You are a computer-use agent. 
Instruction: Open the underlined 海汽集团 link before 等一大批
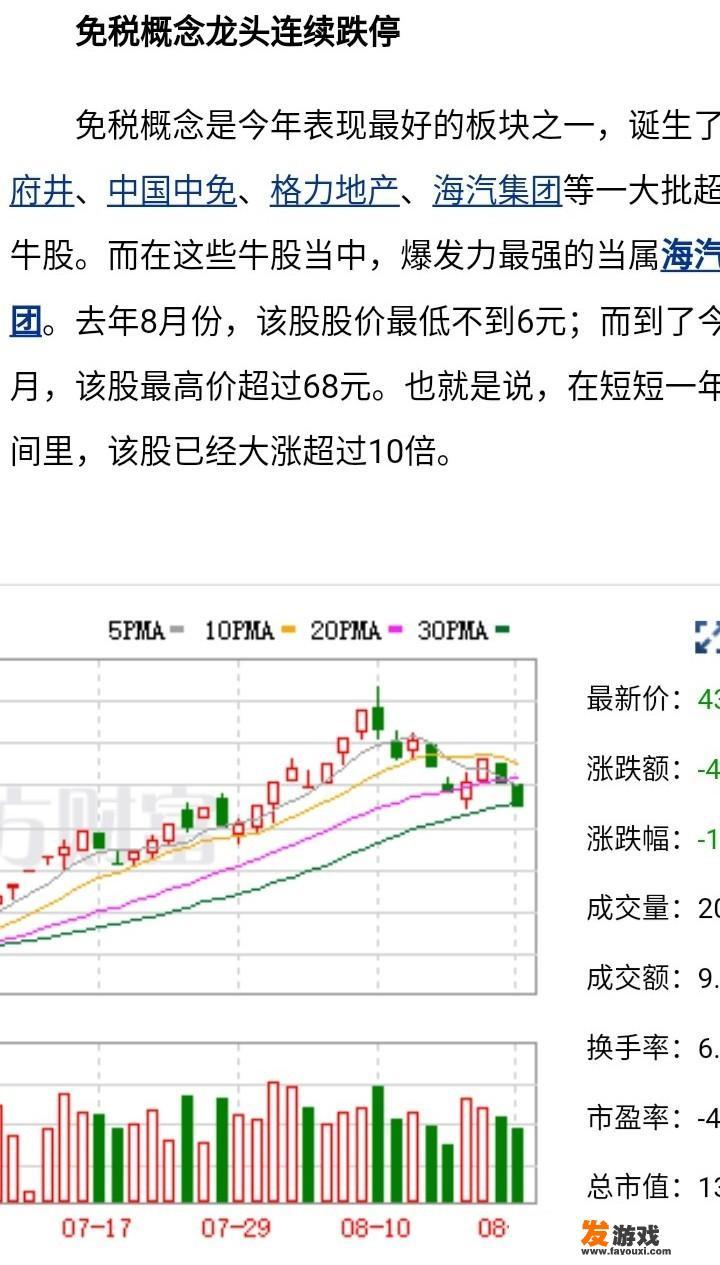(497, 190)
